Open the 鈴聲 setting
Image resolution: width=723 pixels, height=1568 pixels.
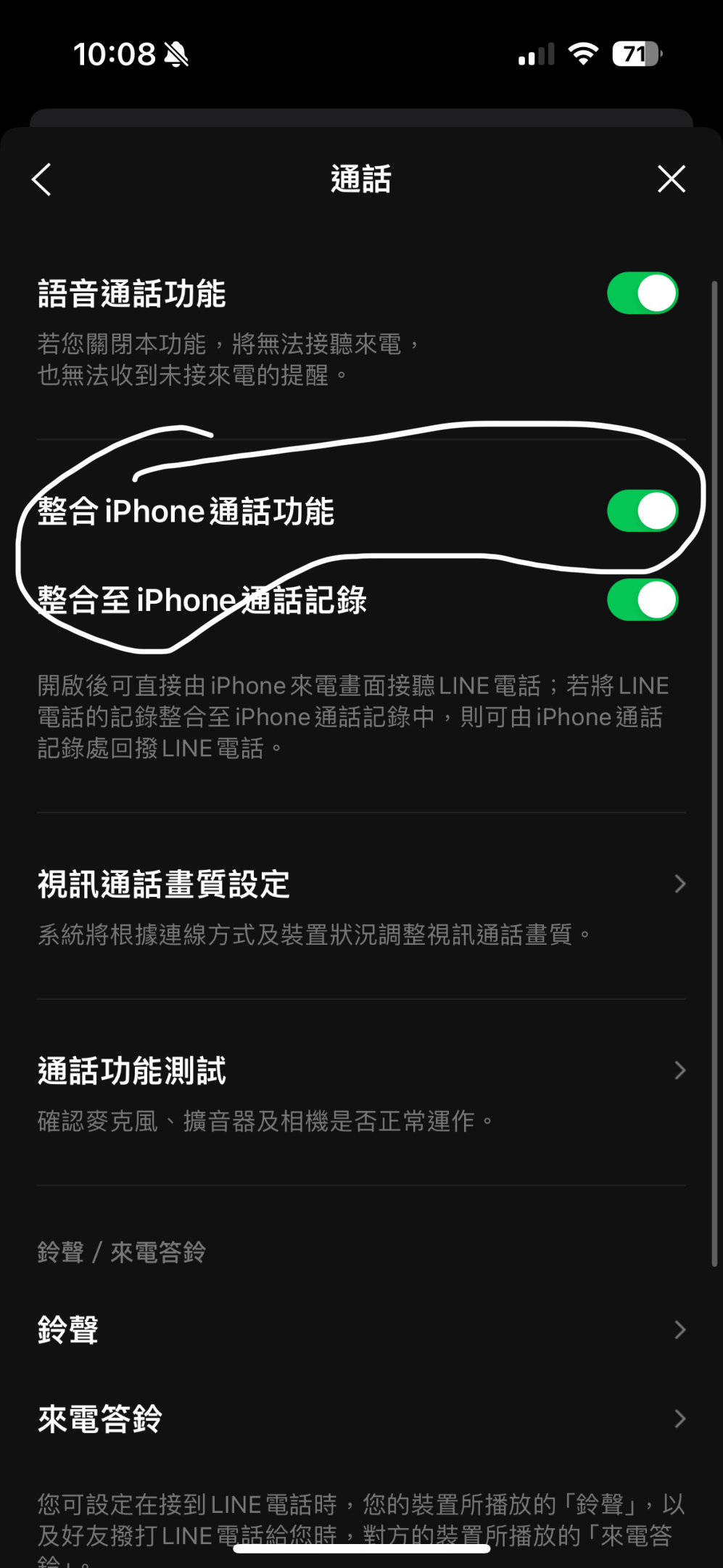[361, 1330]
